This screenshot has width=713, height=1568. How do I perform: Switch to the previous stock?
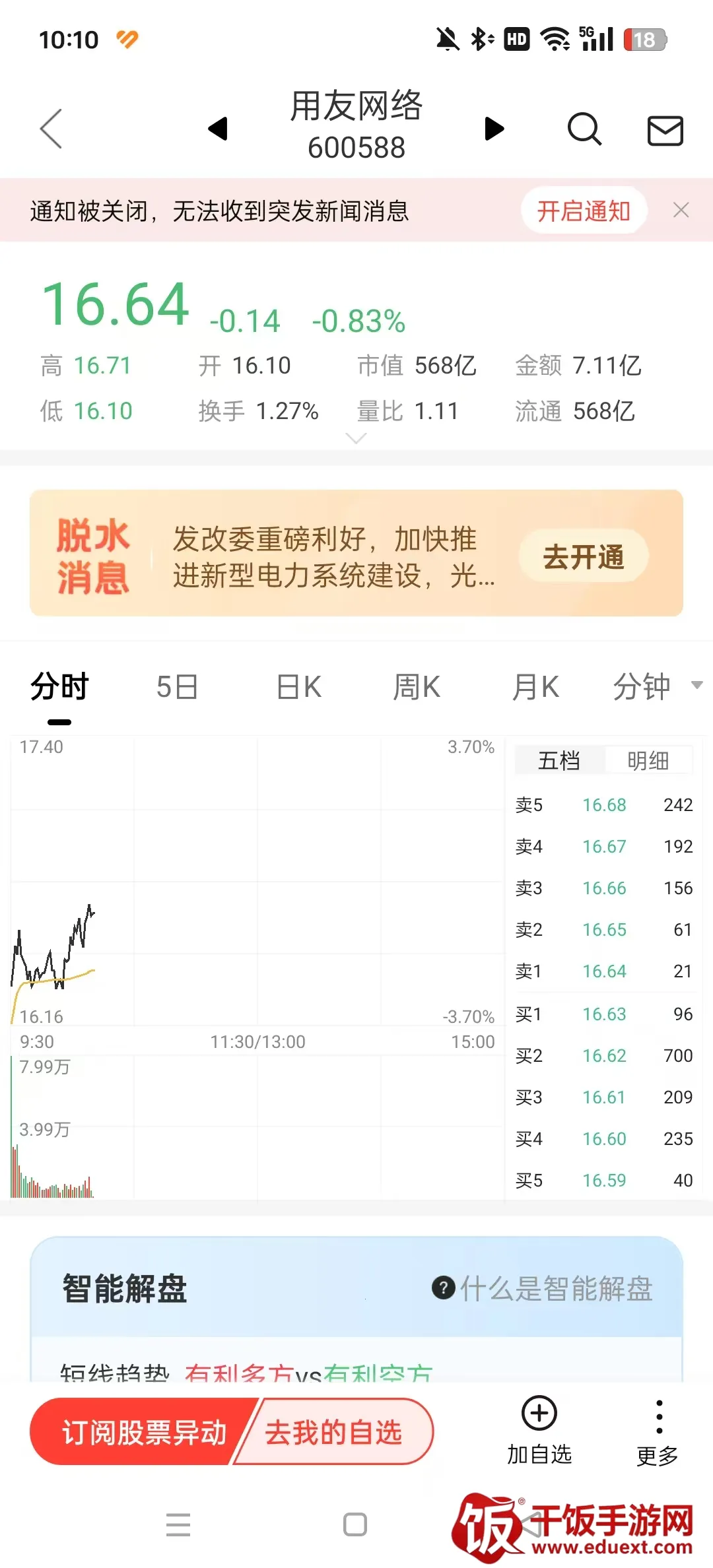pyautogui.click(x=218, y=128)
